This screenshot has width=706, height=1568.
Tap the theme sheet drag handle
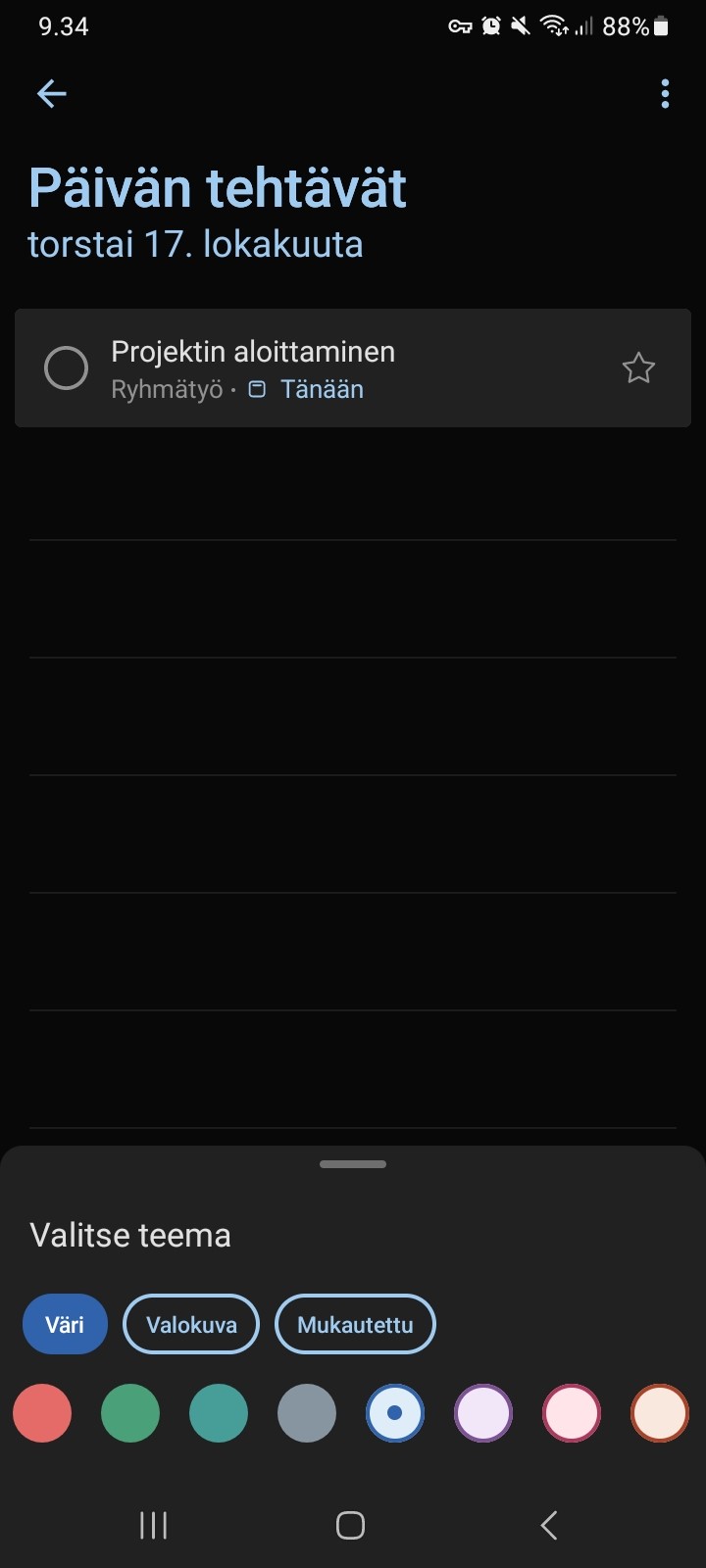pyautogui.click(x=353, y=1164)
